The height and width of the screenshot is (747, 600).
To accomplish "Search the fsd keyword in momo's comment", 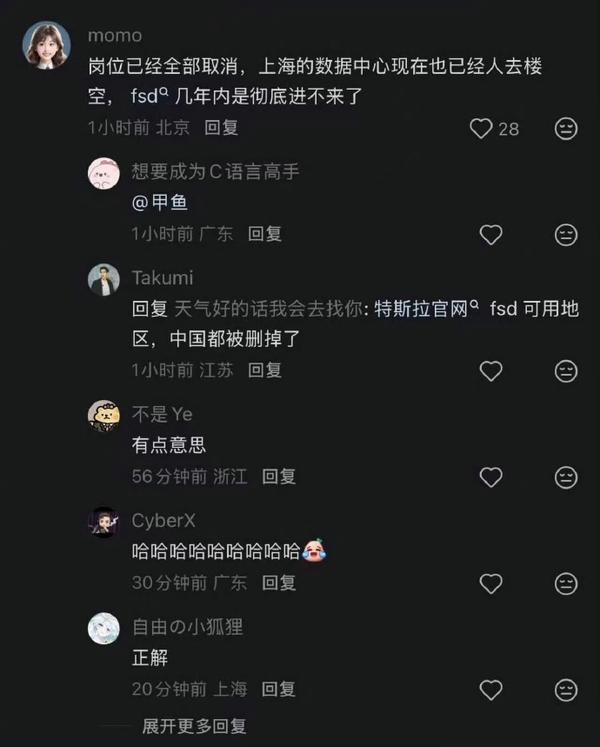I will (x=150, y=96).
